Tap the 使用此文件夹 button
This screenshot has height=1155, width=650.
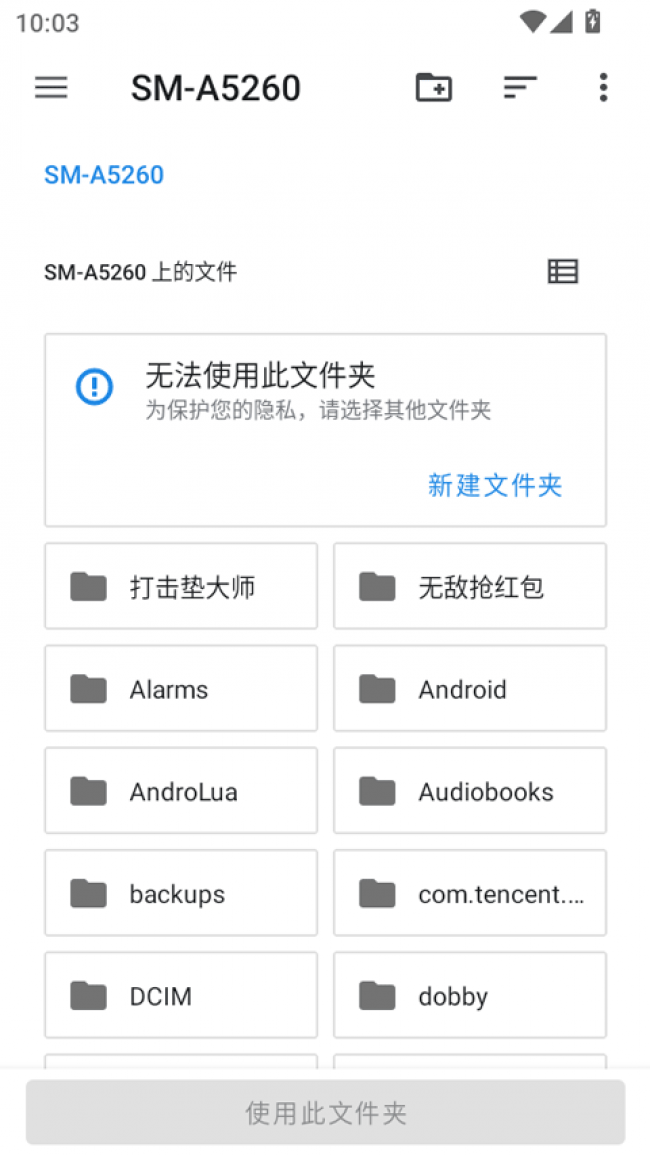pyautogui.click(x=325, y=1113)
